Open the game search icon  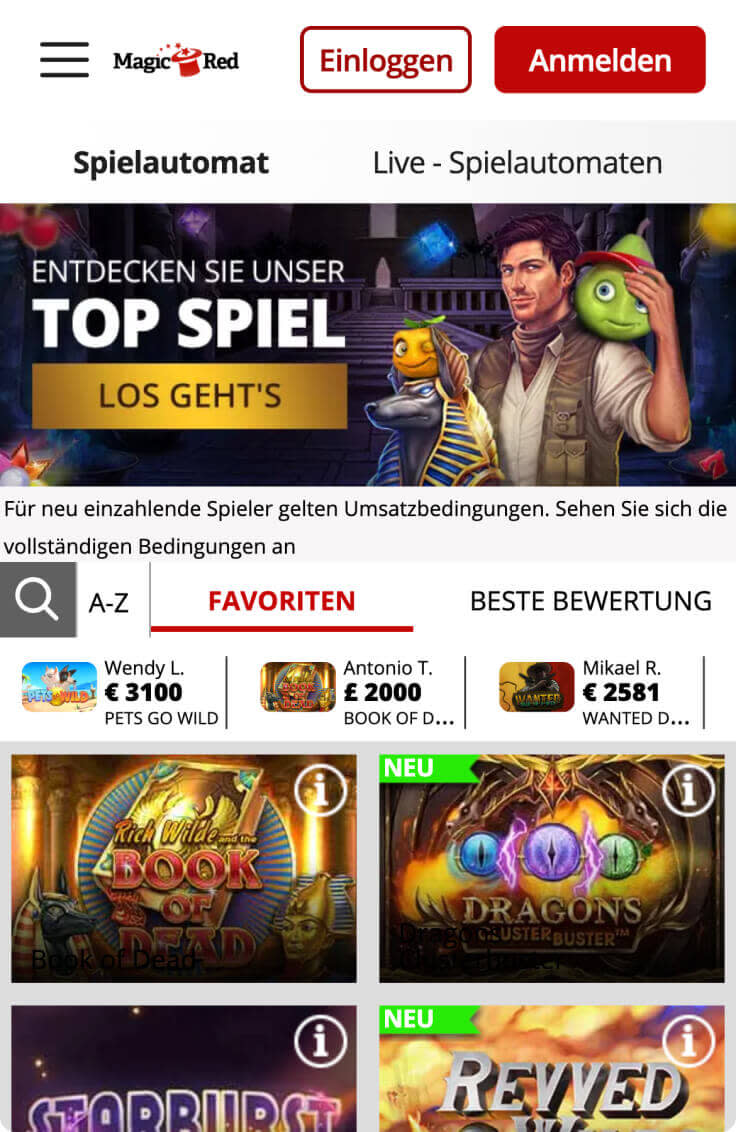click(38, 600)
